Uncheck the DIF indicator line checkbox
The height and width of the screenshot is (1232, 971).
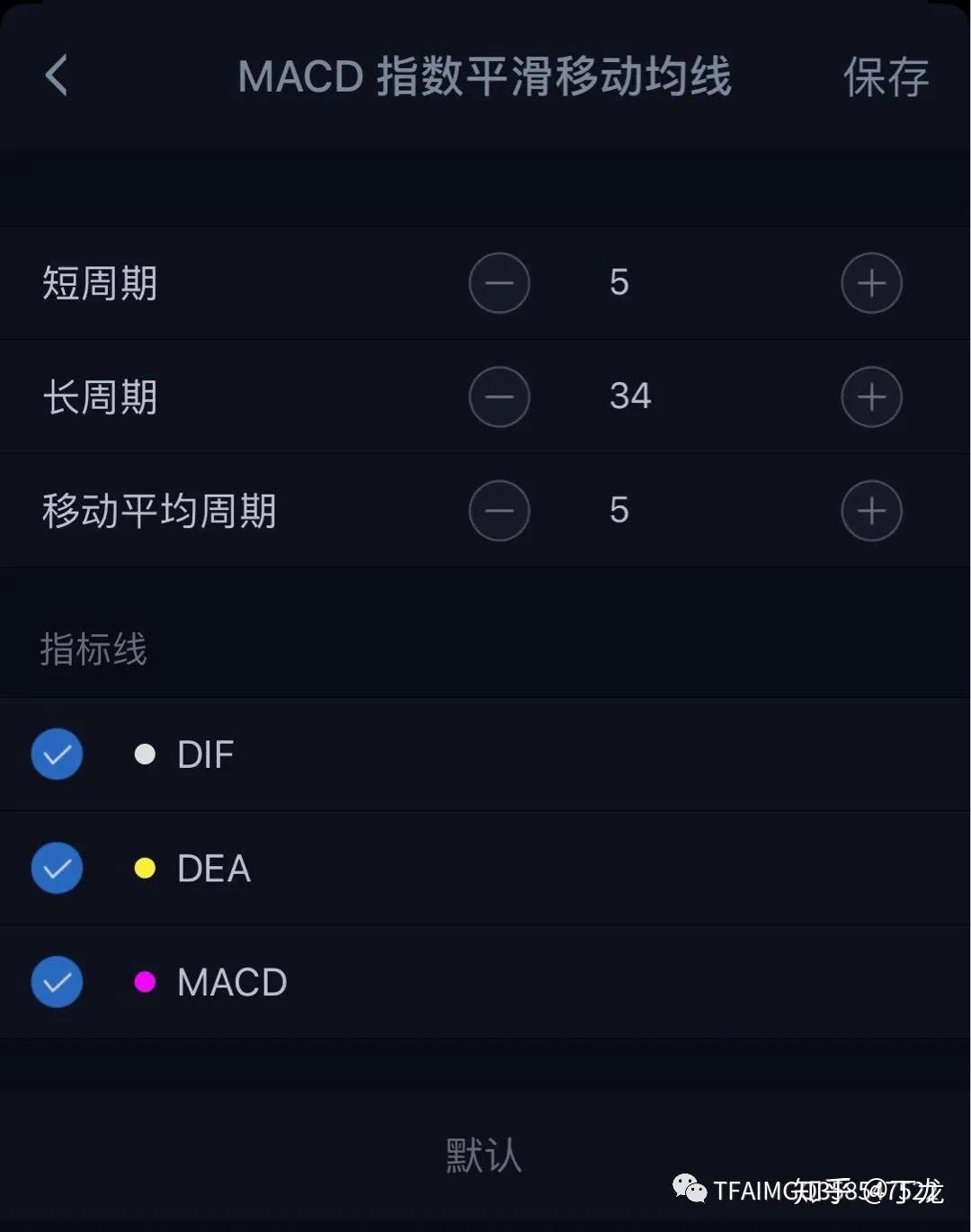57,754
